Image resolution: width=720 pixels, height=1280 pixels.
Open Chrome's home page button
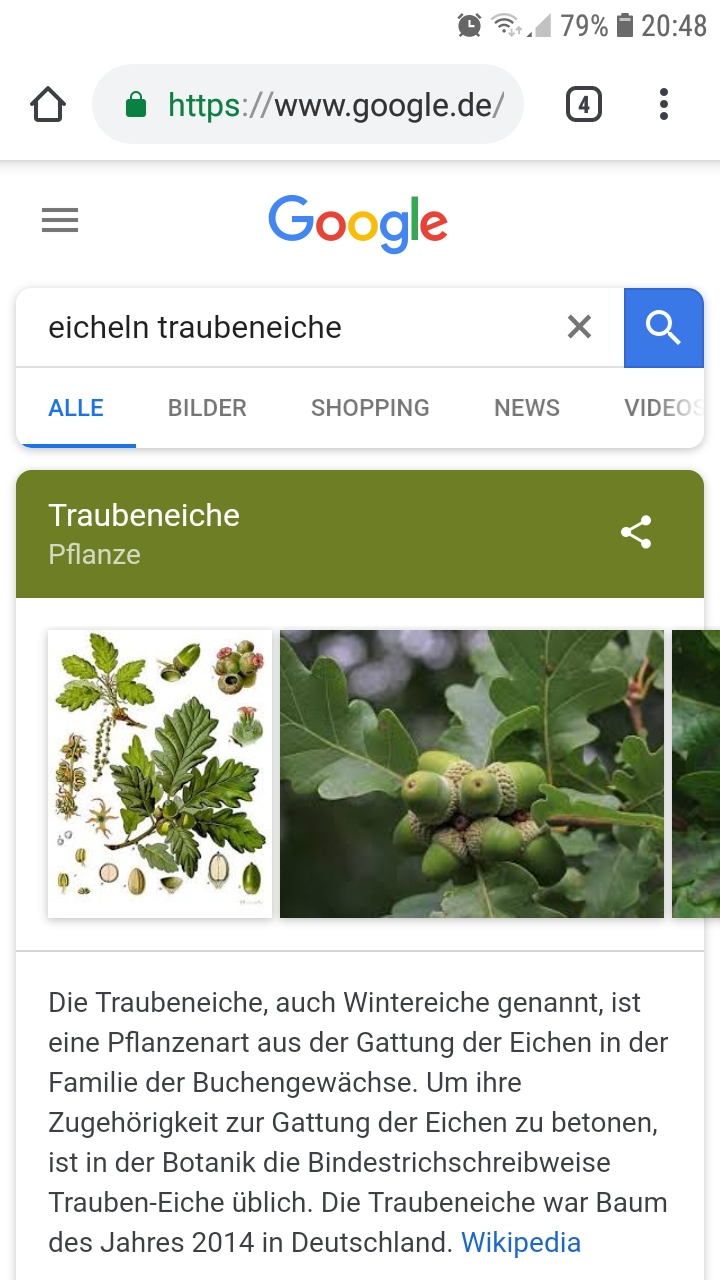48,105
